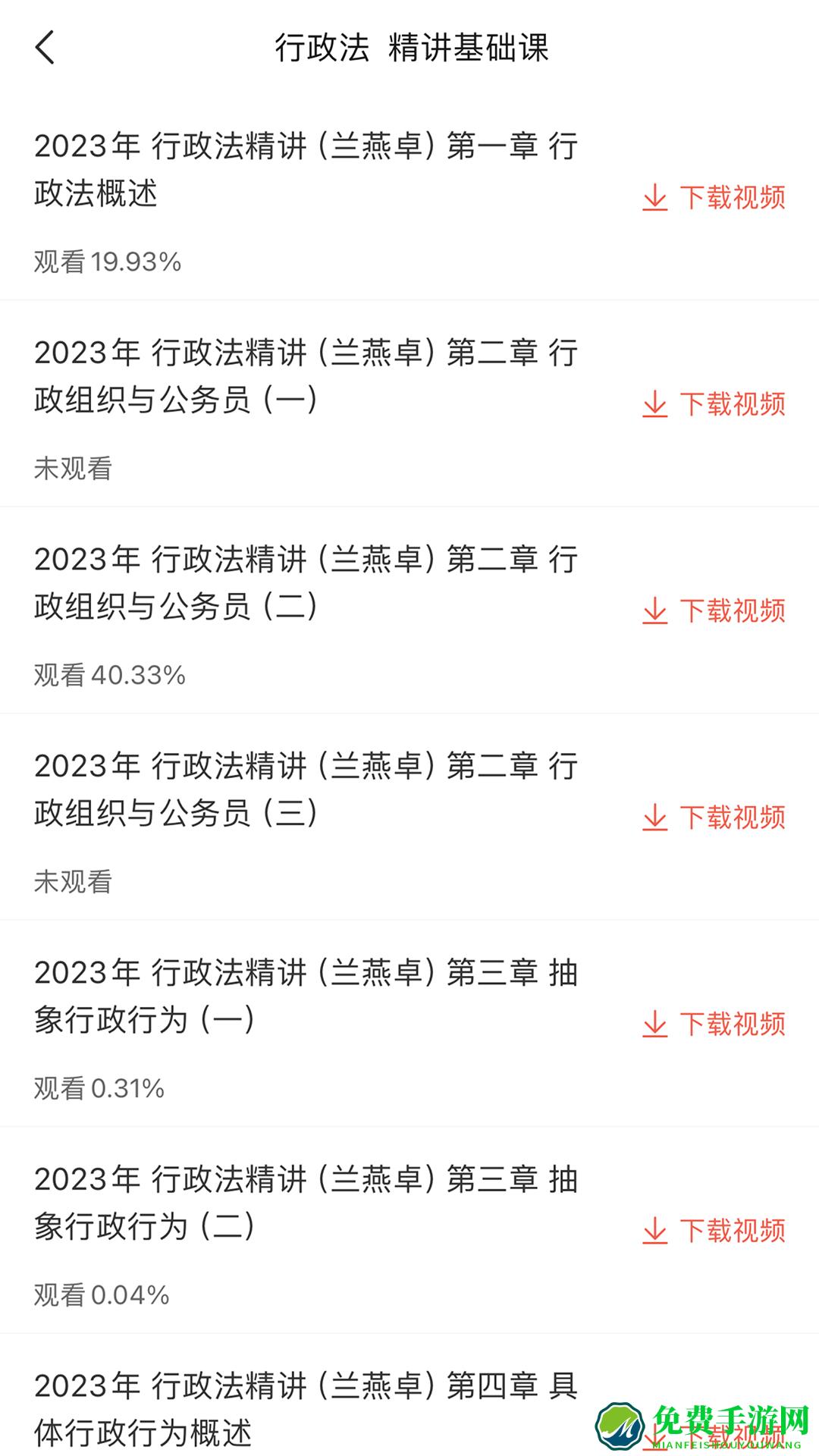The image size is (819, 1456).
Task: Tap the 观看 19.93% progress label
Action: [x=106, y=262]
